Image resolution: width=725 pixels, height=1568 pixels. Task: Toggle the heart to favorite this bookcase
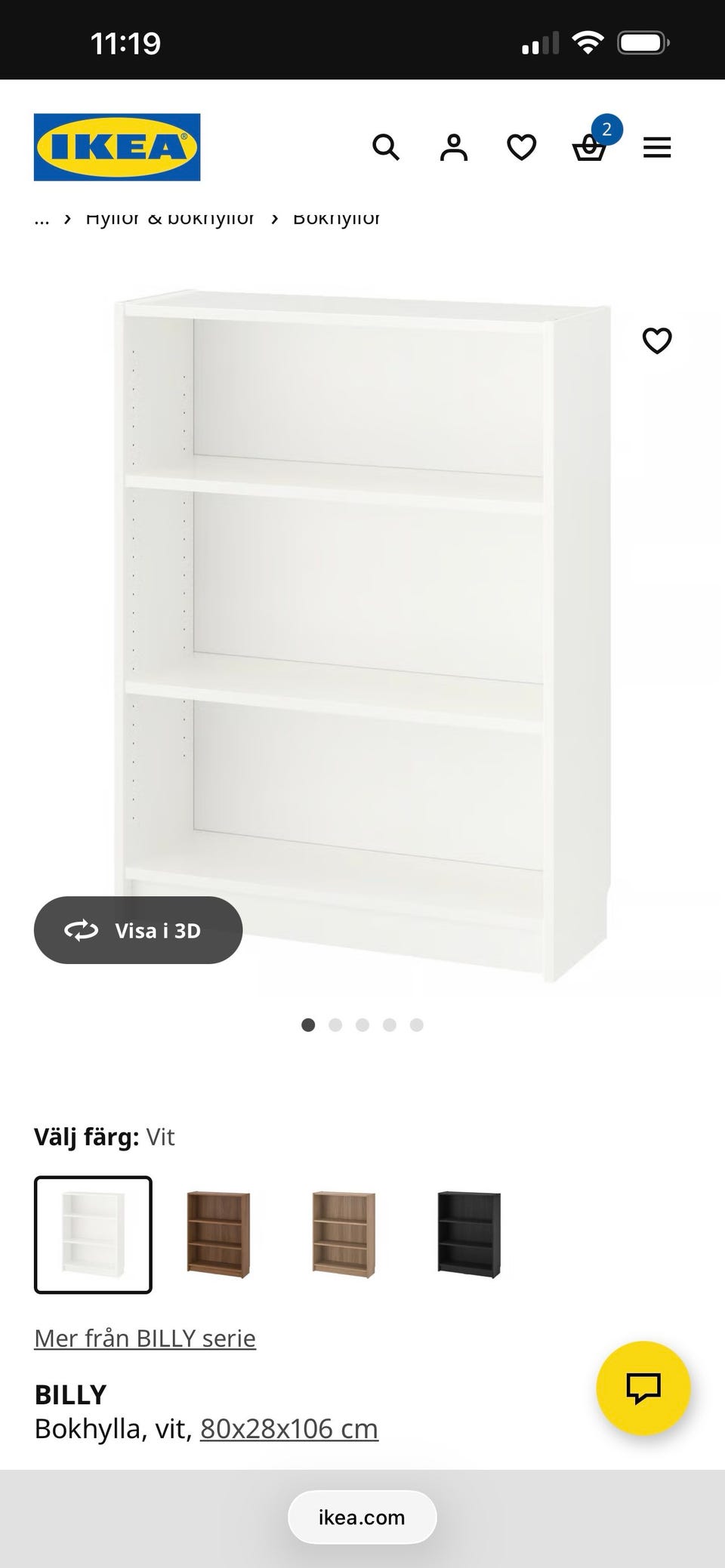pyautogui.click(x=656, y=340)
